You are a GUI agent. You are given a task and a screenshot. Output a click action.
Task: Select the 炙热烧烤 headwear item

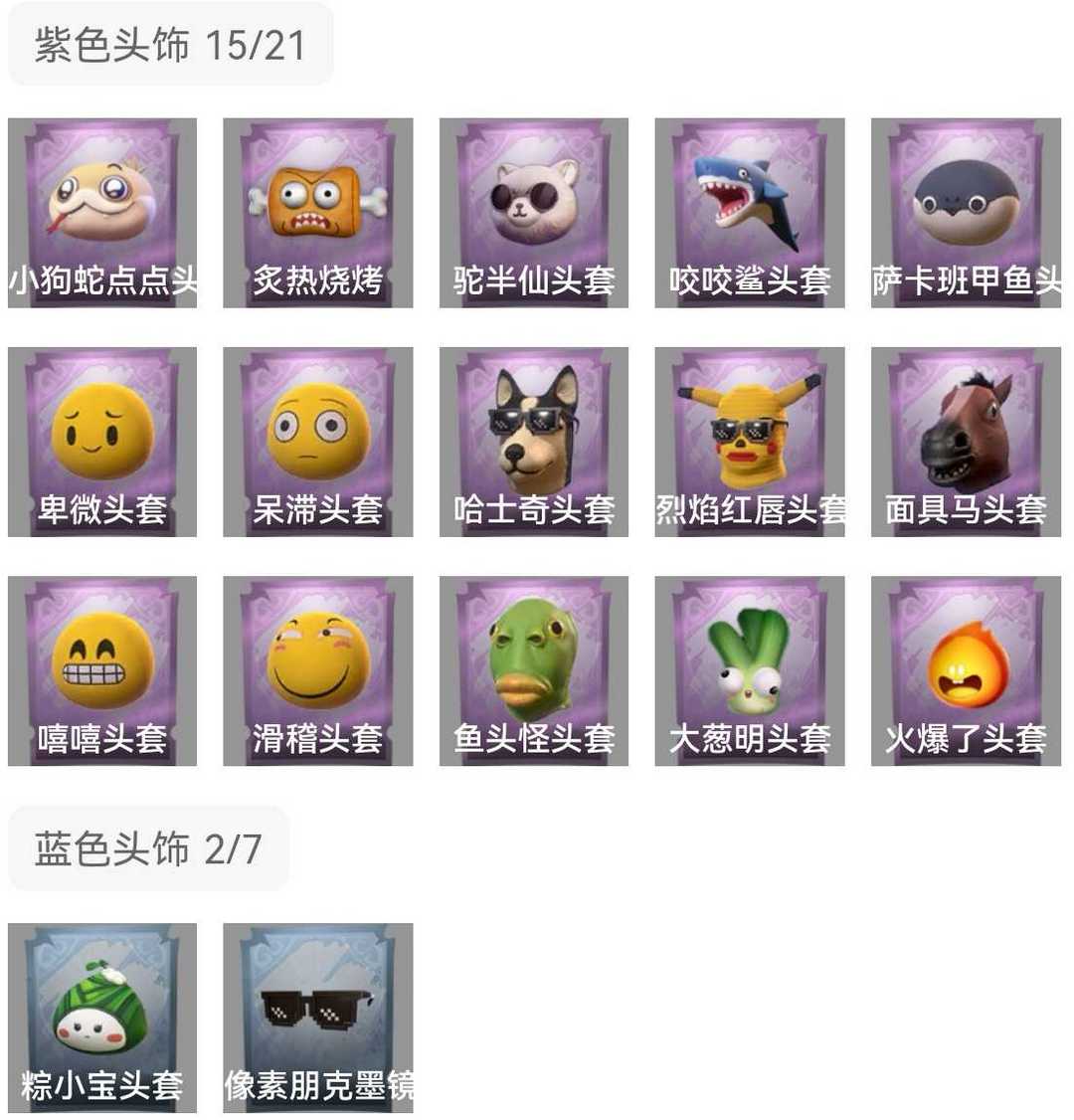coord(318,214)
